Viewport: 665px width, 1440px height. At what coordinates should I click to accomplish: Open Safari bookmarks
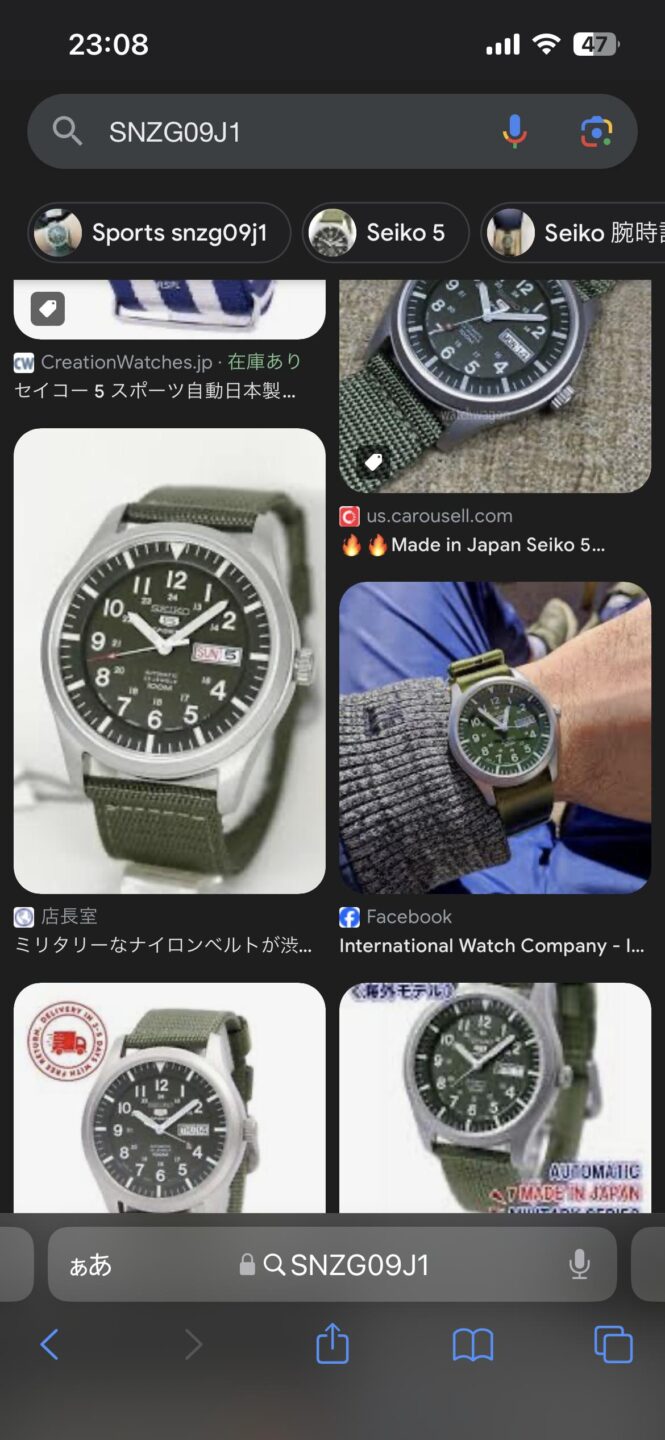click(x=473, y=1344)
